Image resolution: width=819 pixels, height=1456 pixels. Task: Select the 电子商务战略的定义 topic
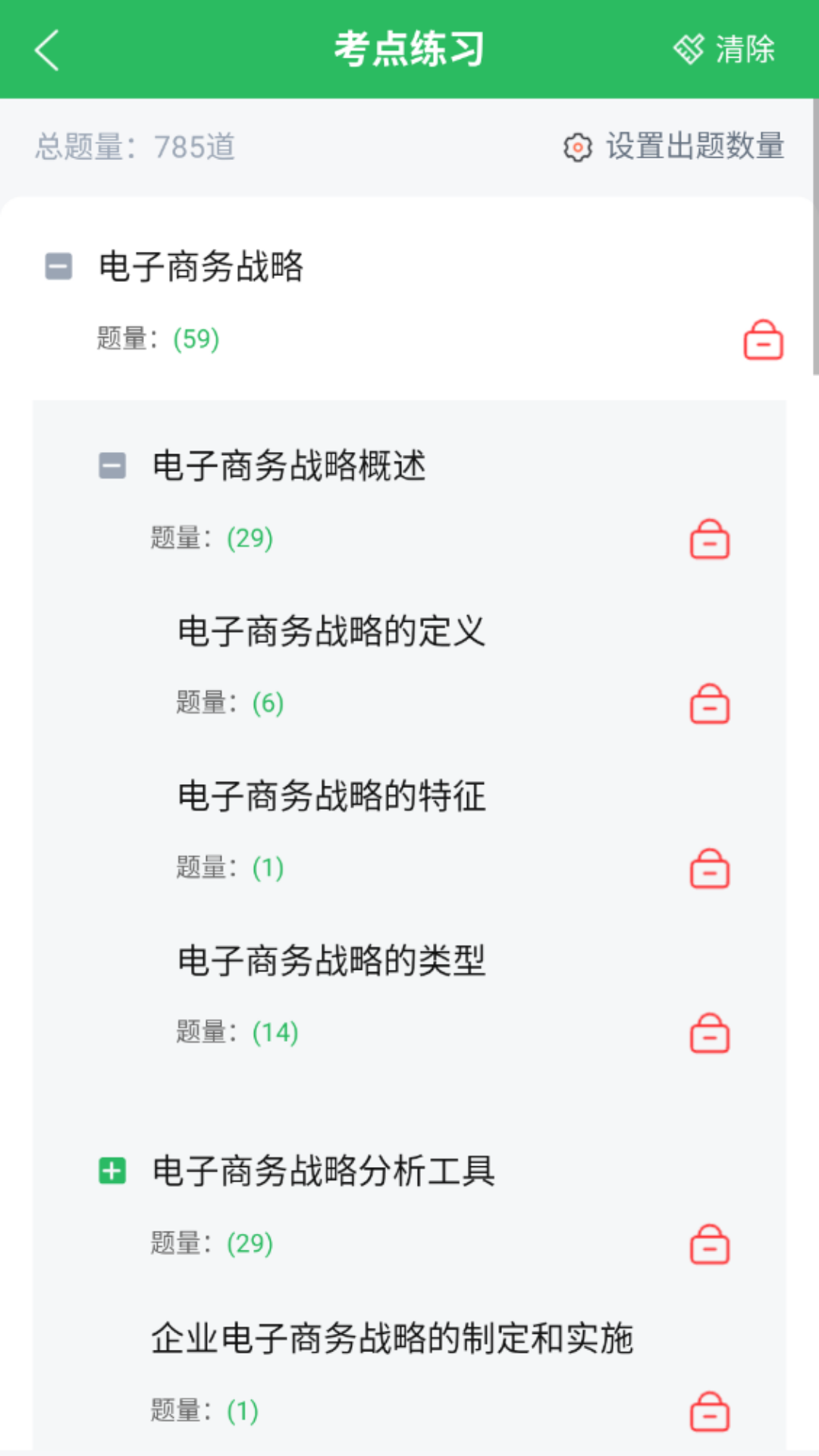(331, 631)
